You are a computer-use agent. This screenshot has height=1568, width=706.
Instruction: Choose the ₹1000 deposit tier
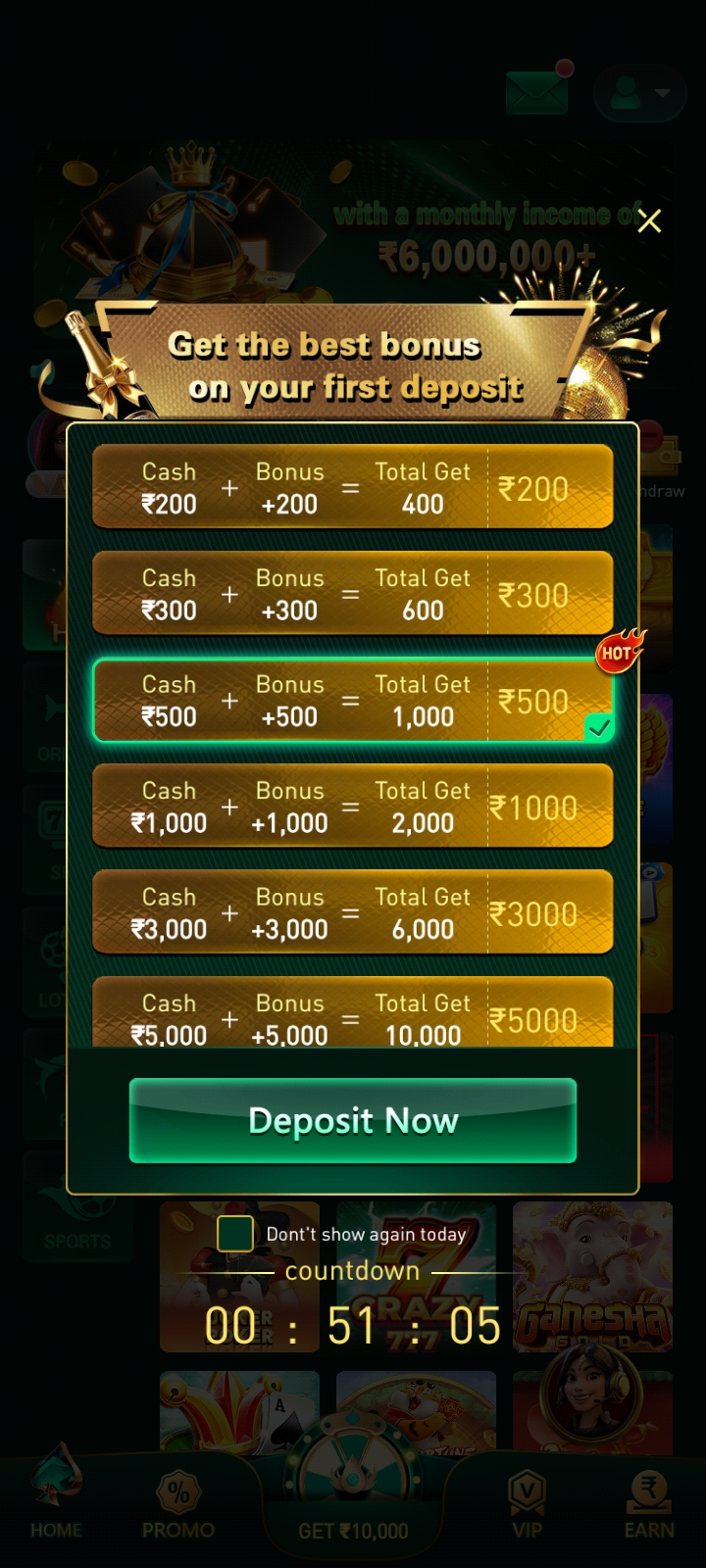pyautogui.click(x=353, y=806)
